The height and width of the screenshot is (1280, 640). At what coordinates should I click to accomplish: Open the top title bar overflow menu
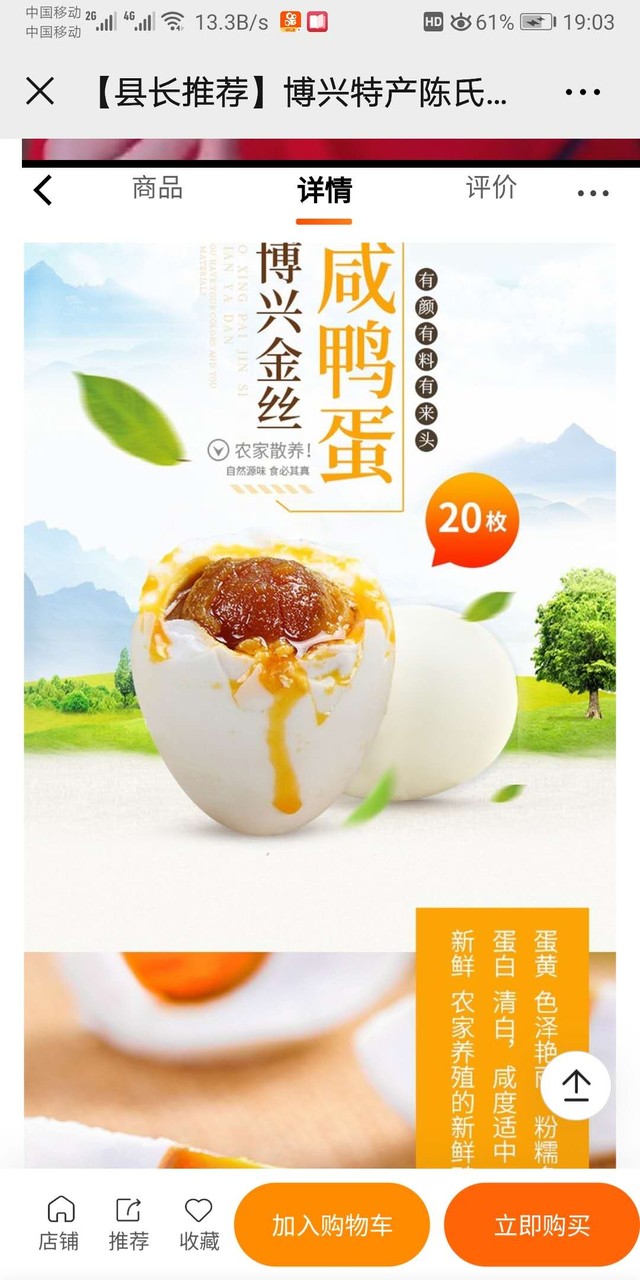pyautogui.click(x=582, y=92)
